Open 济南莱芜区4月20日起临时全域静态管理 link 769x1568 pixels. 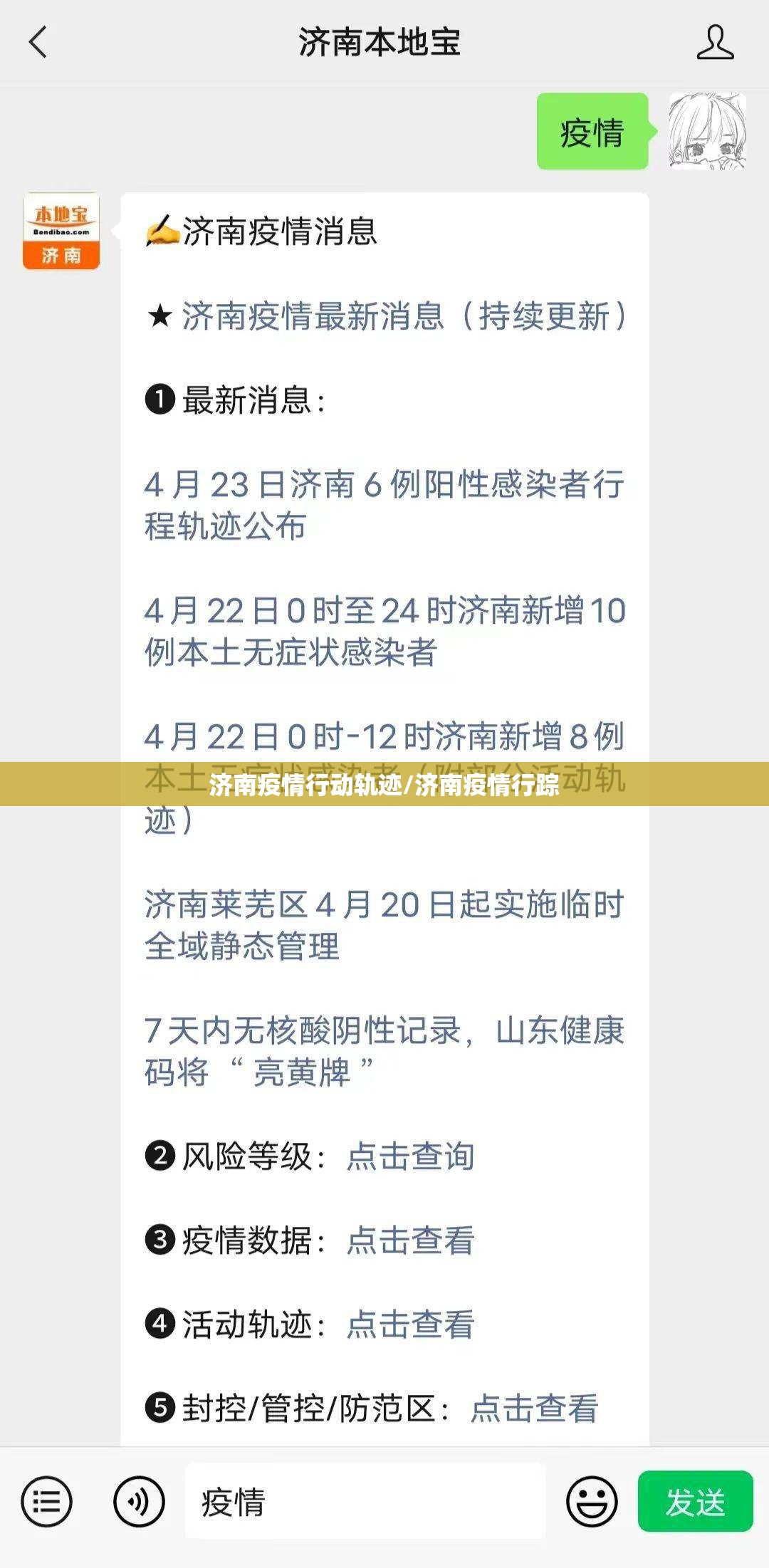coord(384,925)
